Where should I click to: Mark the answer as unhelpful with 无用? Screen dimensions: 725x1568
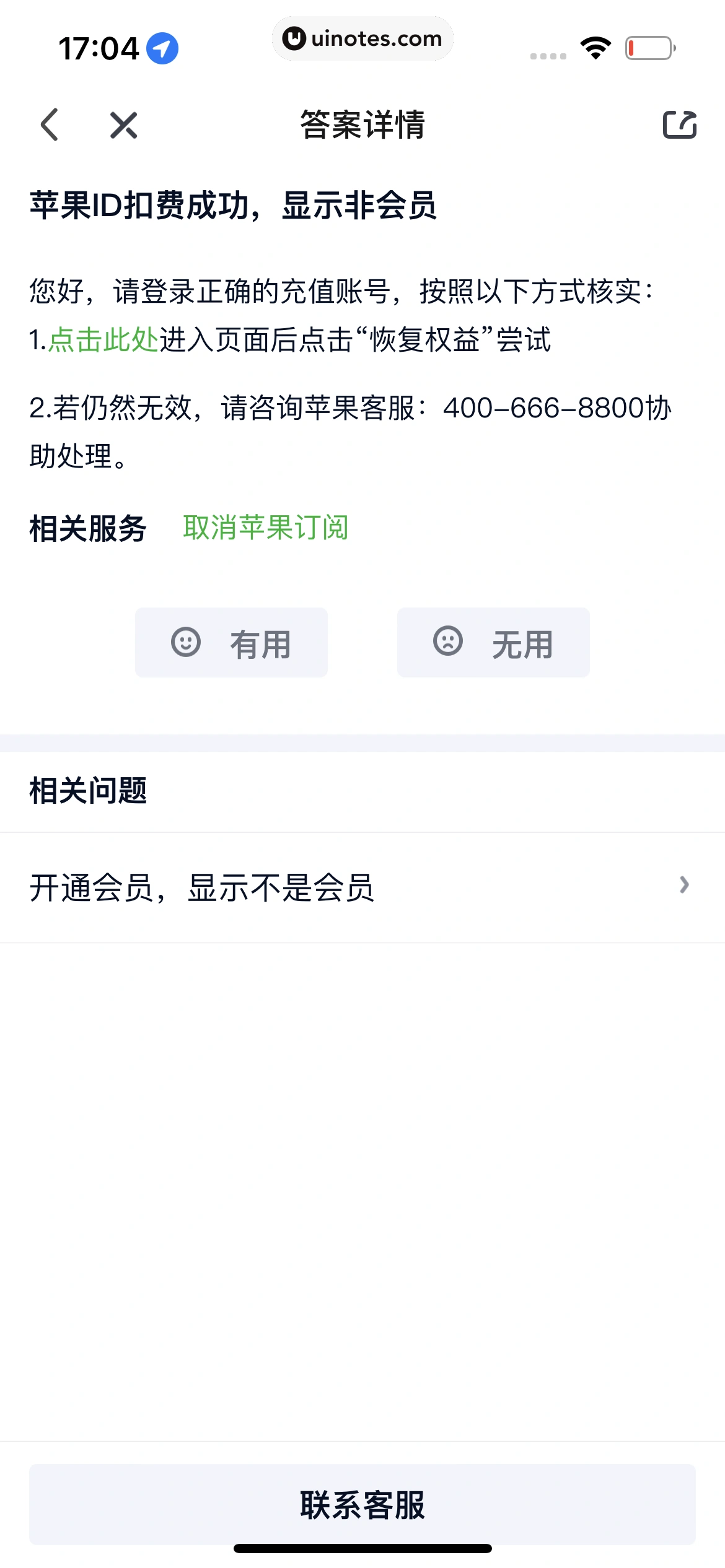click(493, 643)
